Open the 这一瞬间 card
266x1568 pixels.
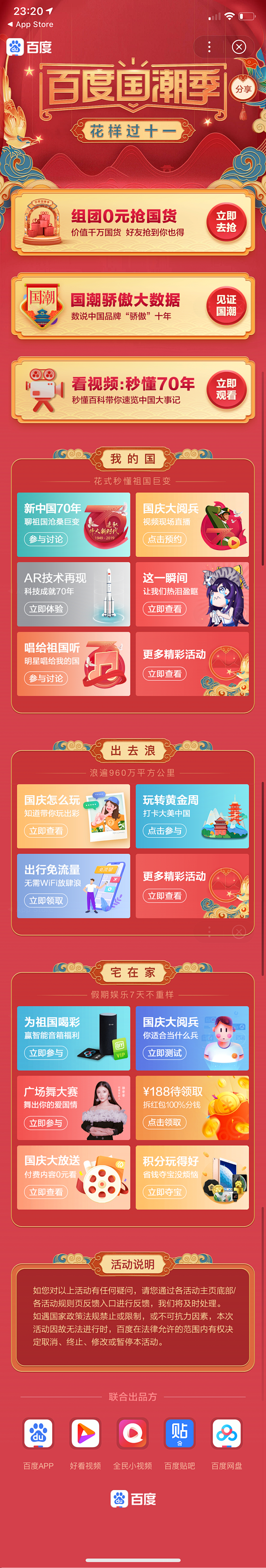tap(192, 593)
